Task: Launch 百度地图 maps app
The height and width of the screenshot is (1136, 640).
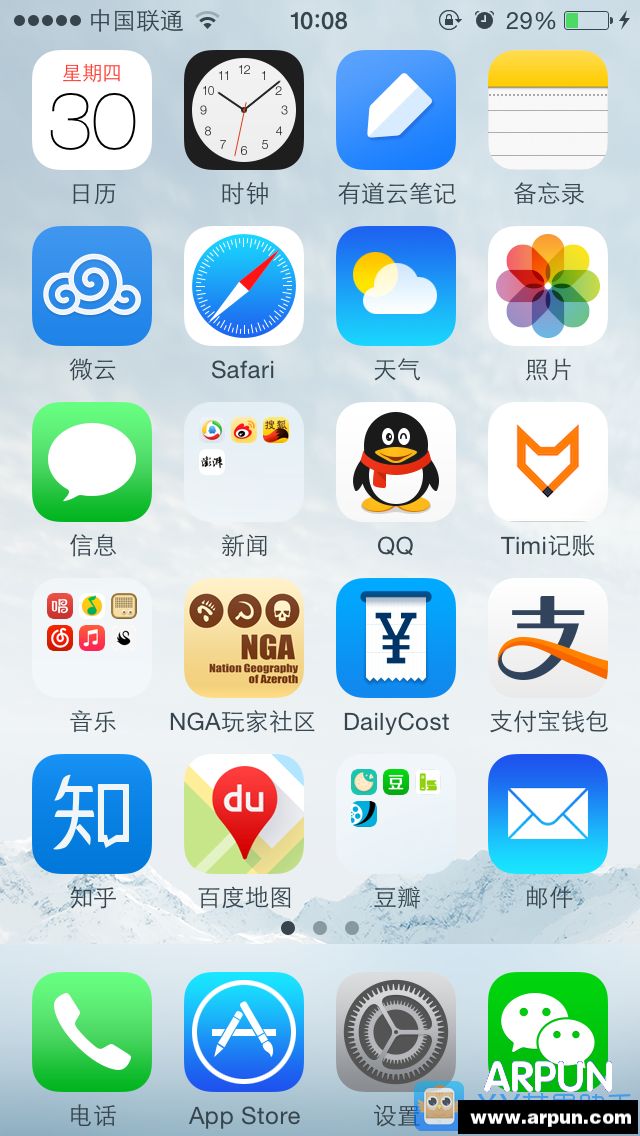Action: click(244, 814)
